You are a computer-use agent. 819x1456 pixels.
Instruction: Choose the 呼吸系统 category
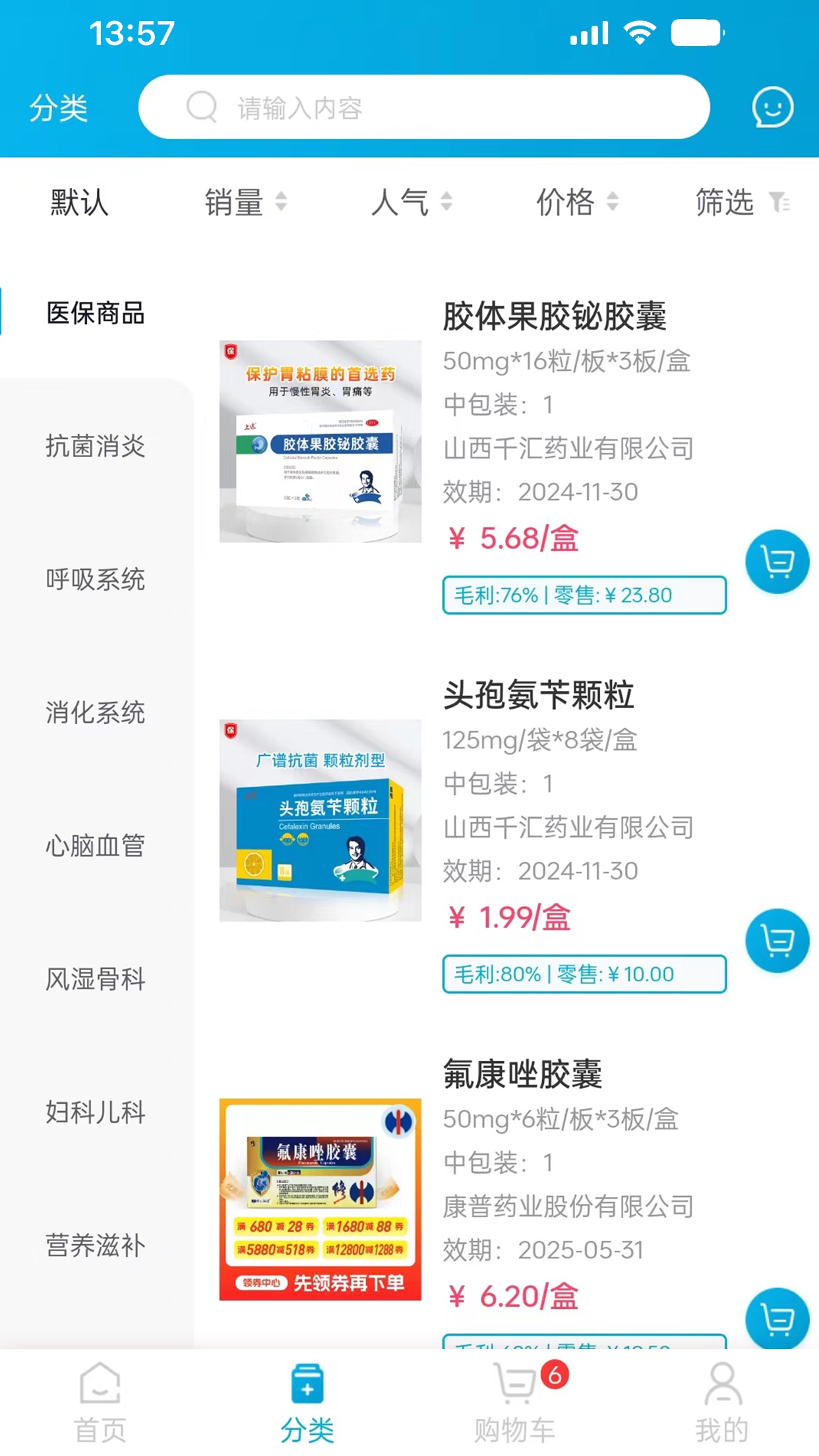pos(96,580)
